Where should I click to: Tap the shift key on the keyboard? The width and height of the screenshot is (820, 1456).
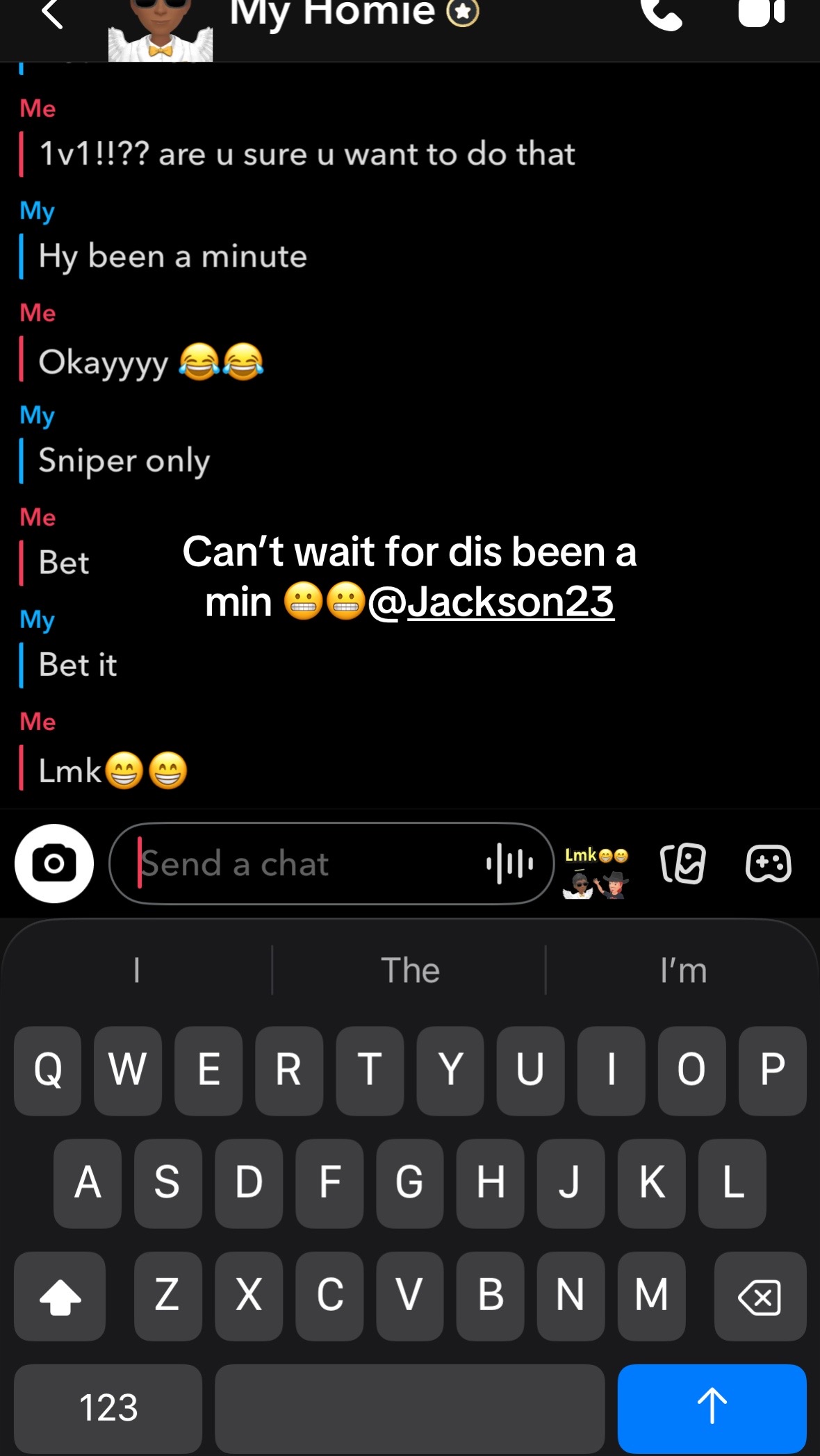60,1296
